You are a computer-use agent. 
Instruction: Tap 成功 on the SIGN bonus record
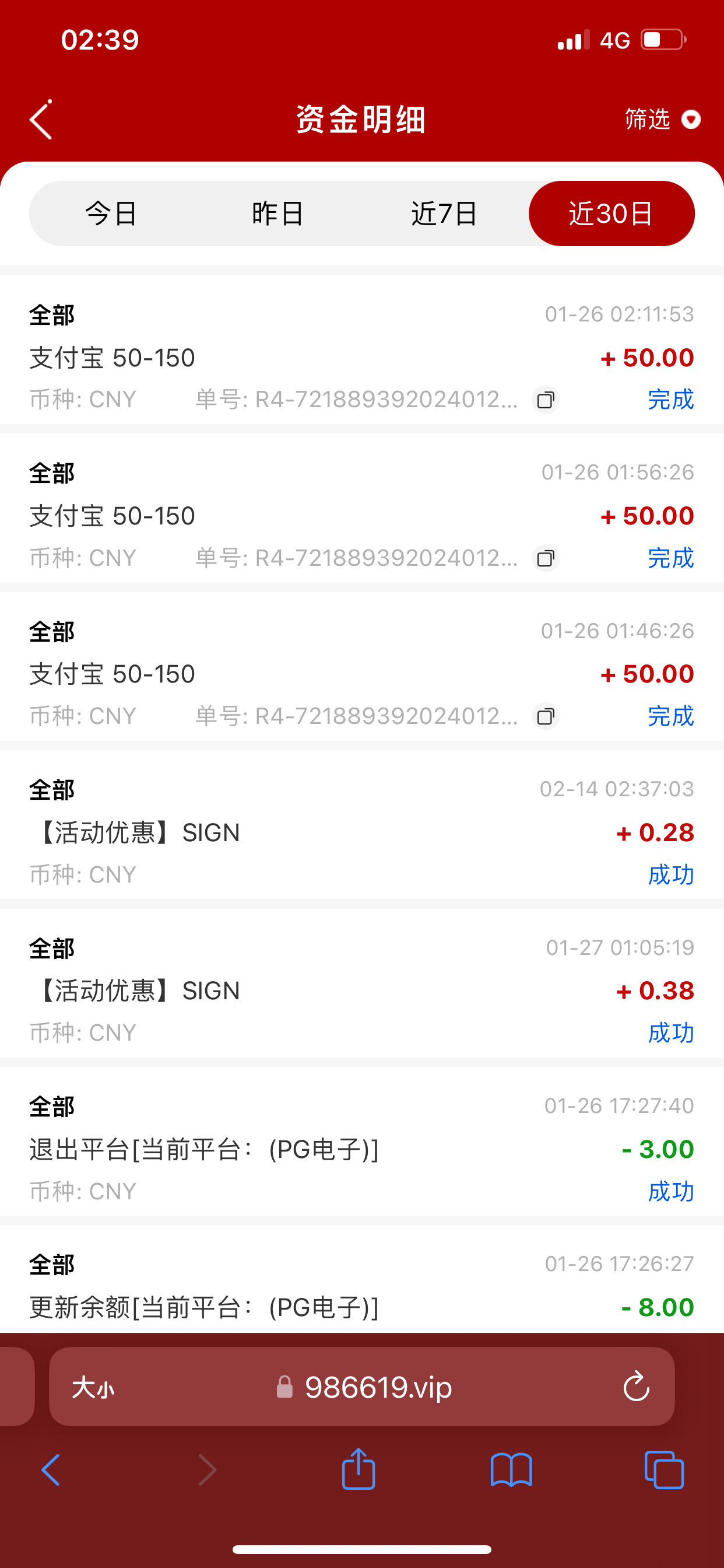670,874
